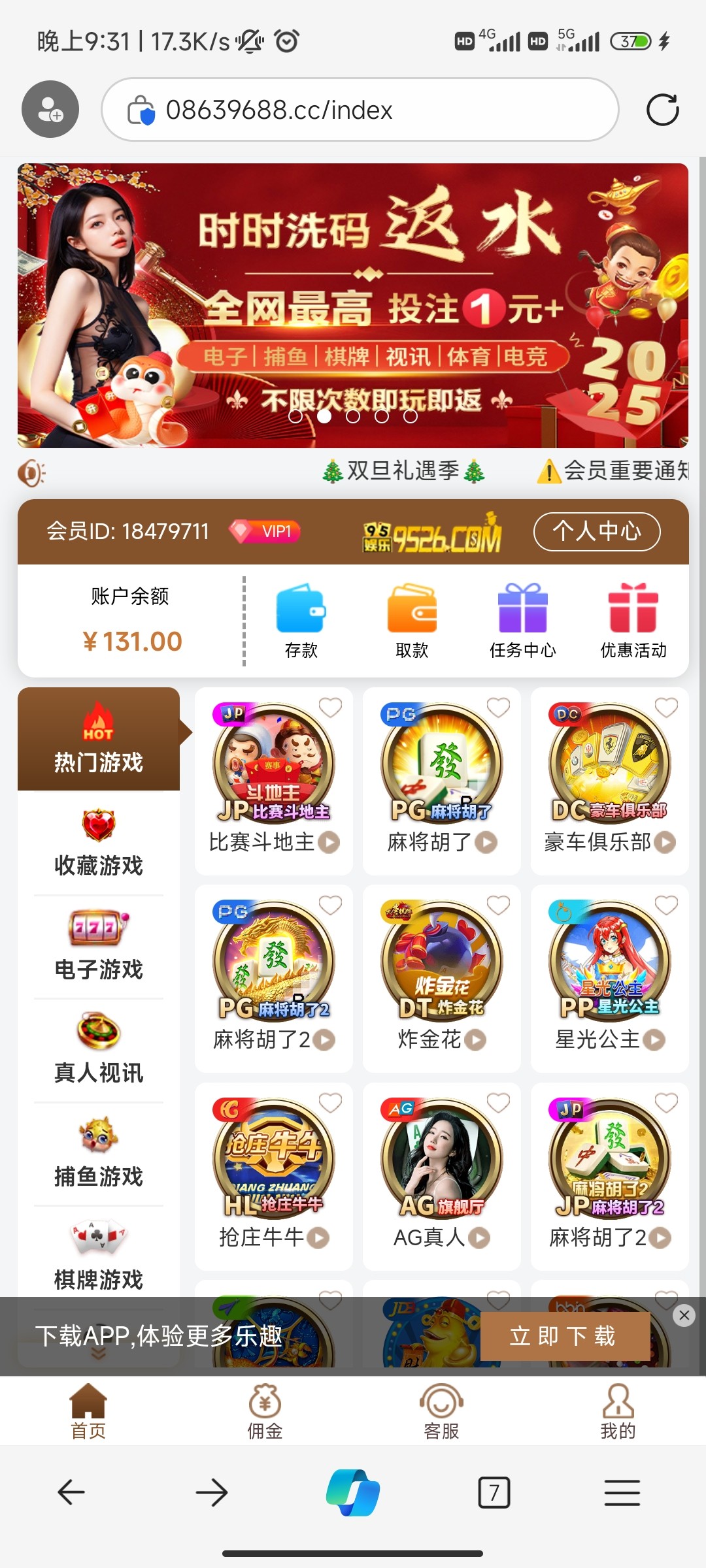Open 个人中心 personal center
Screen dimensions: 706x1568
[x=596, y=532]
